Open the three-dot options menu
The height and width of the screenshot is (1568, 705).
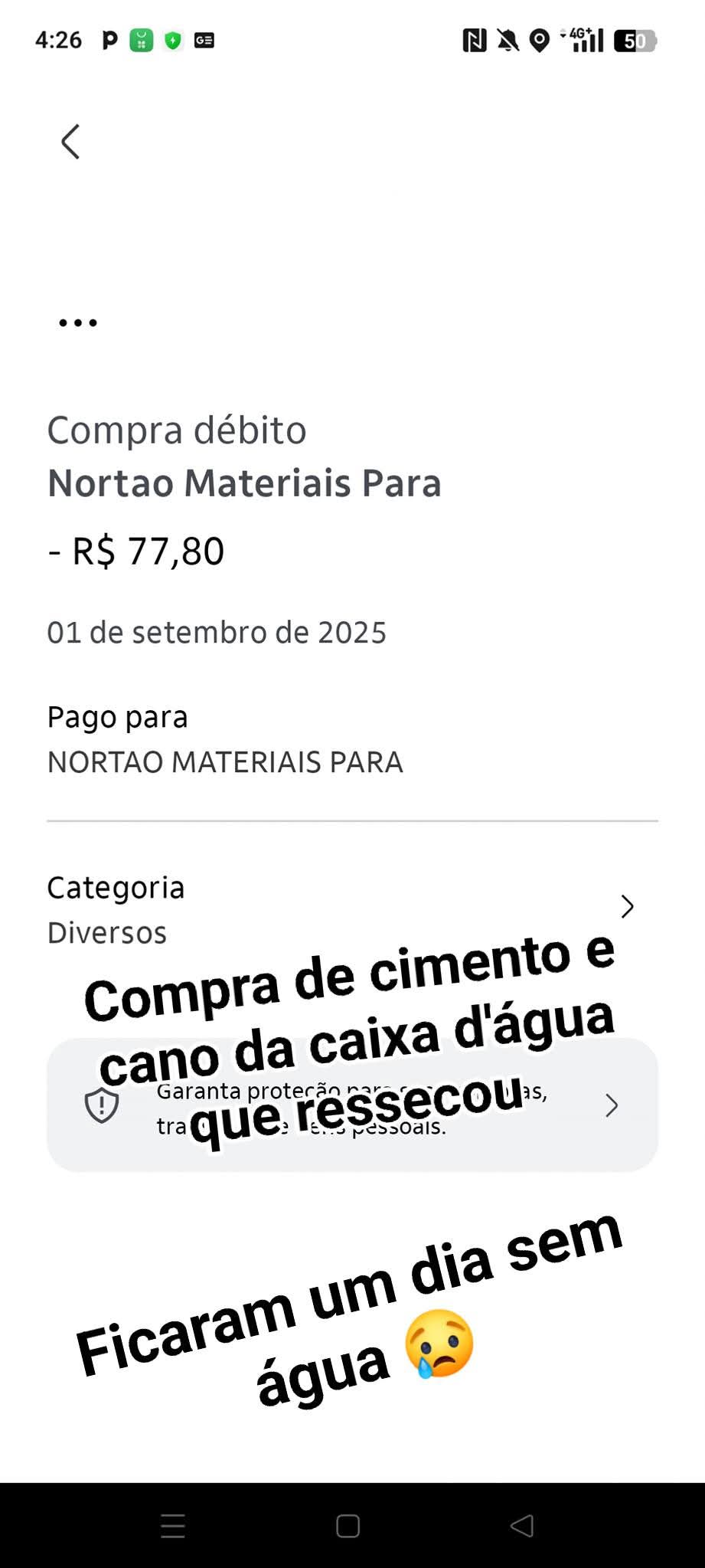click(78, 321)
